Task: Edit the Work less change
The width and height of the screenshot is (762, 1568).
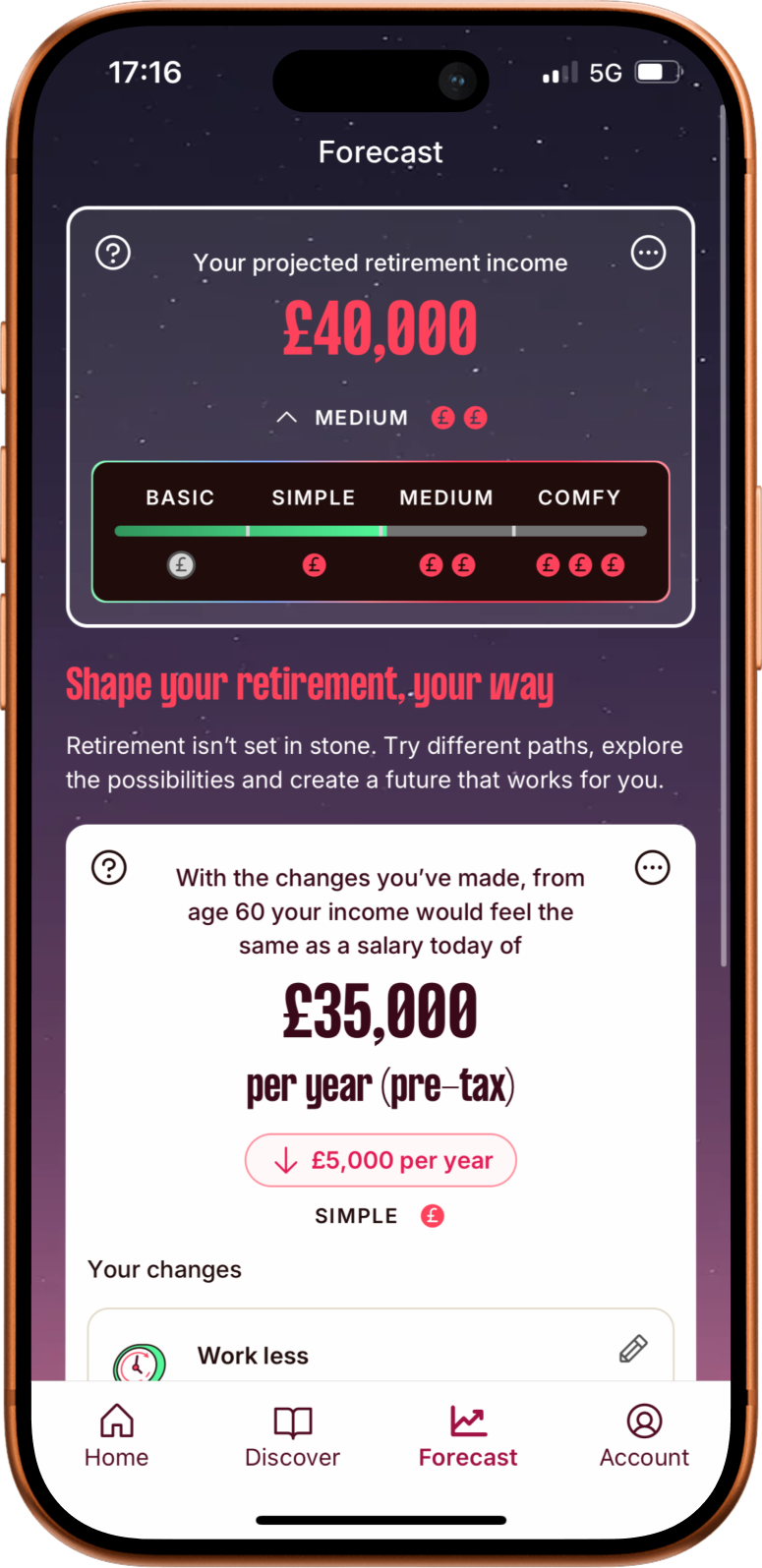Action: click(633, 1349)
